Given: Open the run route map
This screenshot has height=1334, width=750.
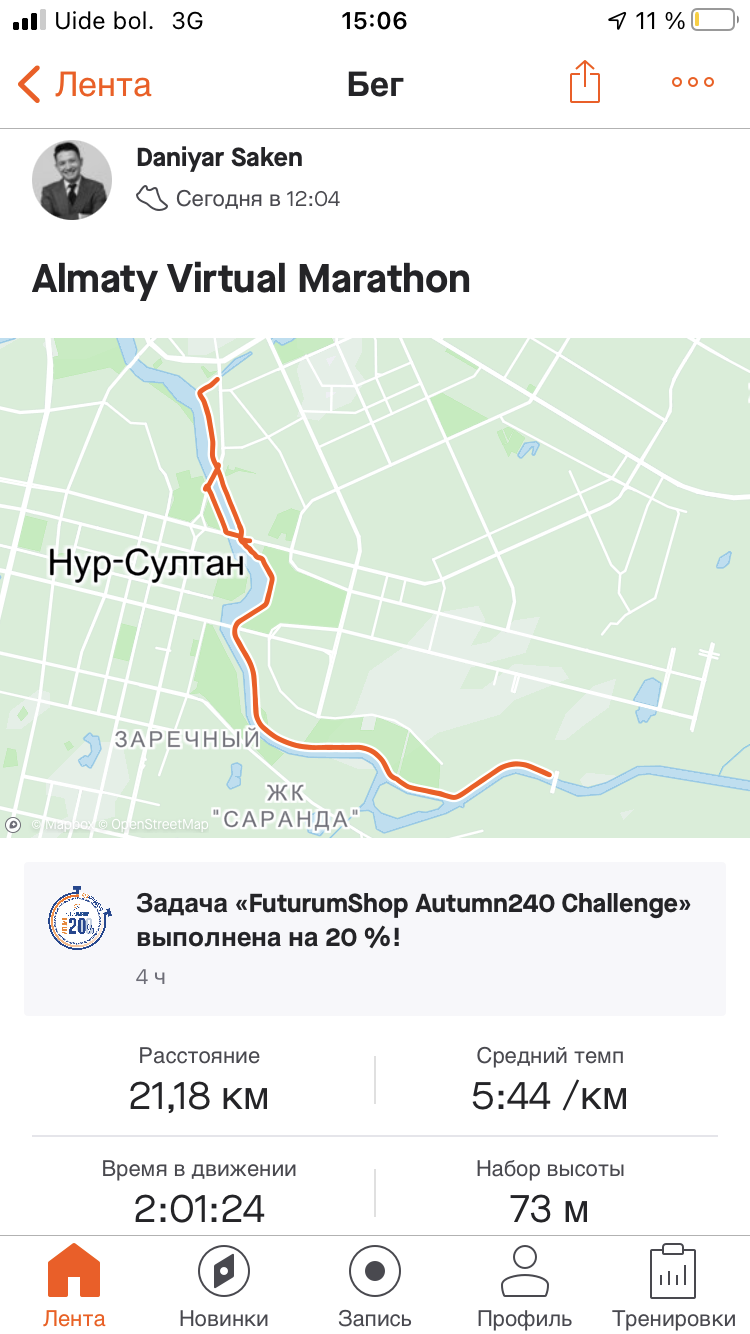Looking at the screenshot, I should point(375,587).
